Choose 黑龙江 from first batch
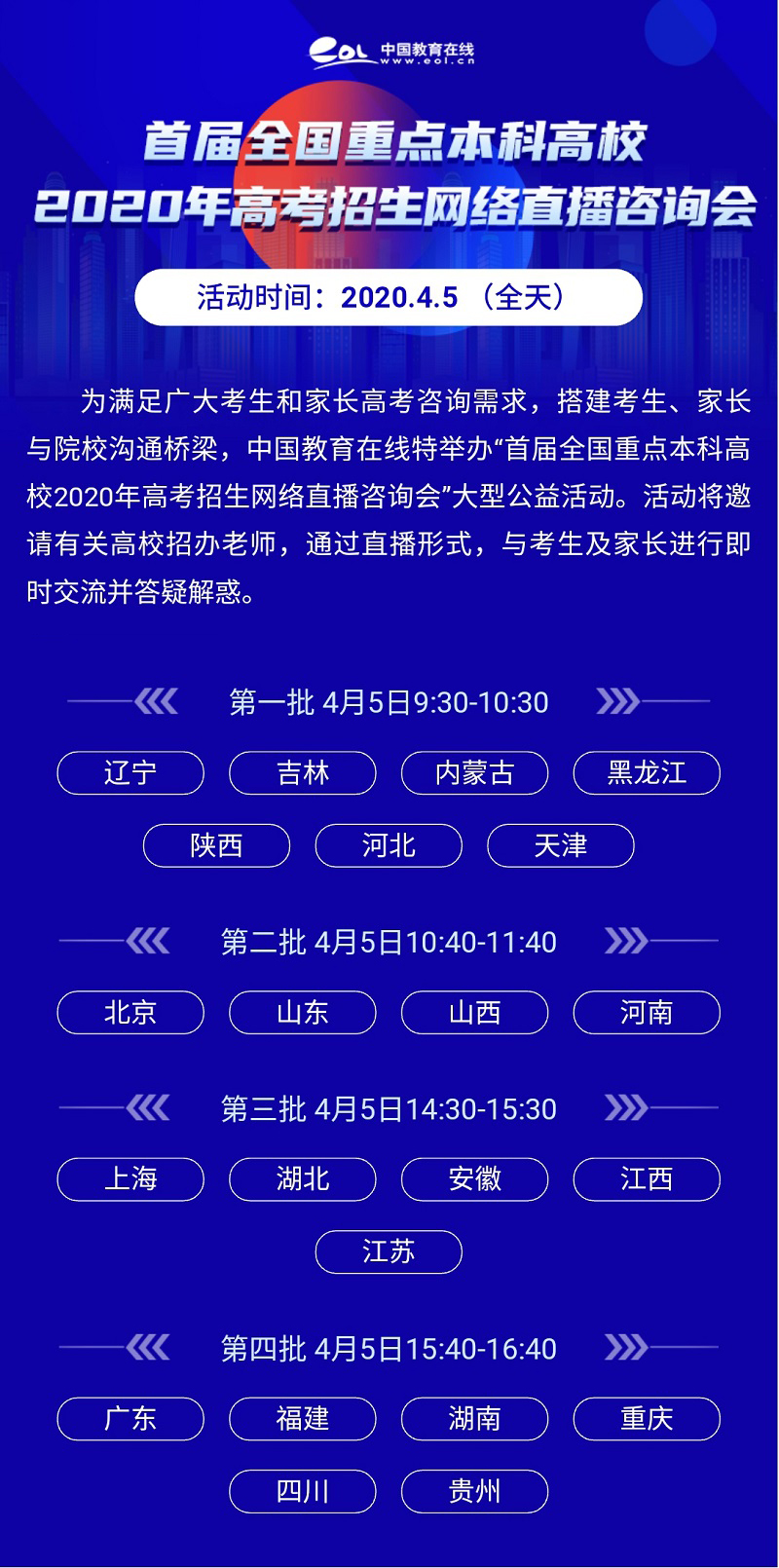The image size is (779, 1568). (x=647, y=773)
